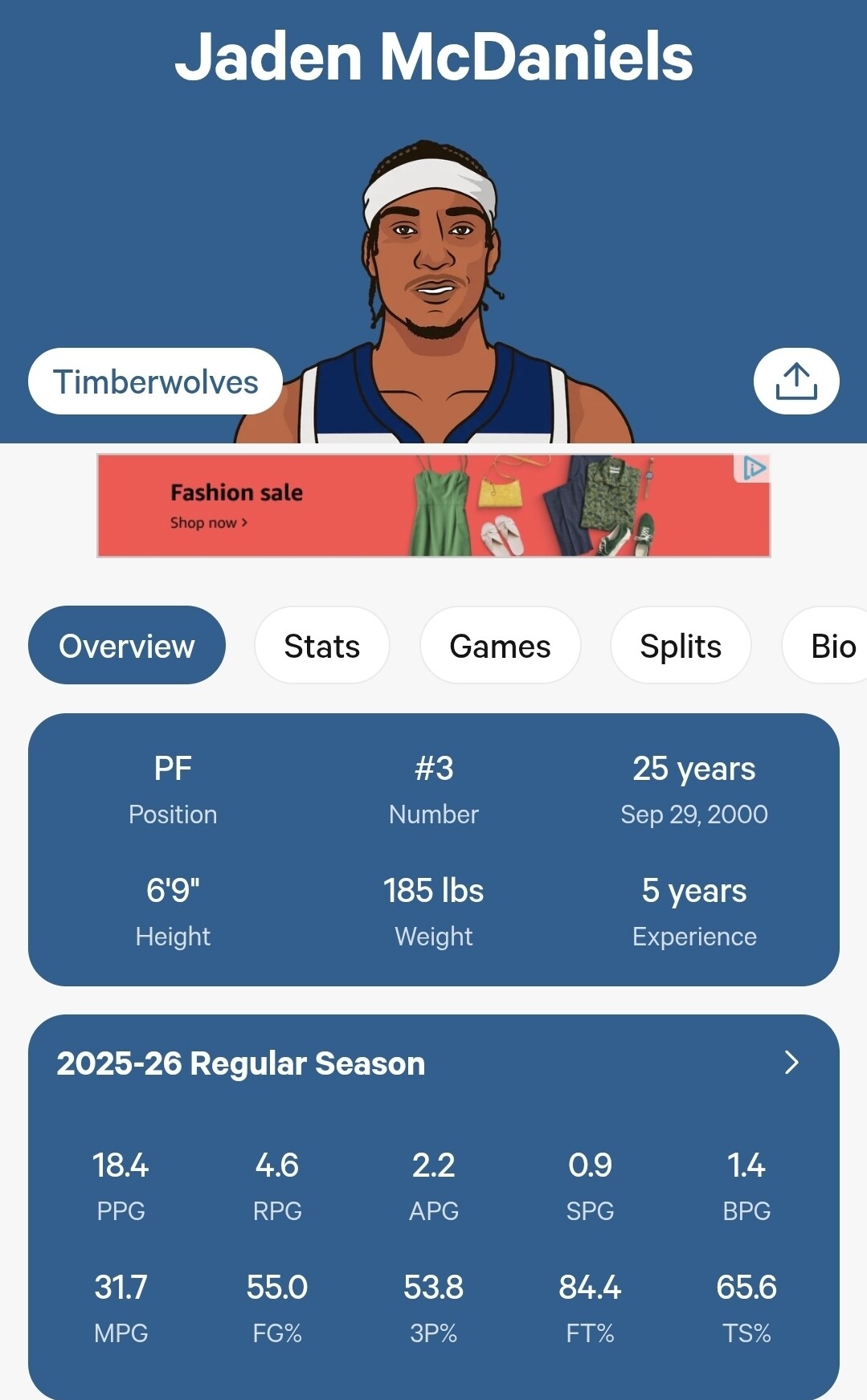Open the Games tab
Screen dimensions: 867x1400
(500, 646)
